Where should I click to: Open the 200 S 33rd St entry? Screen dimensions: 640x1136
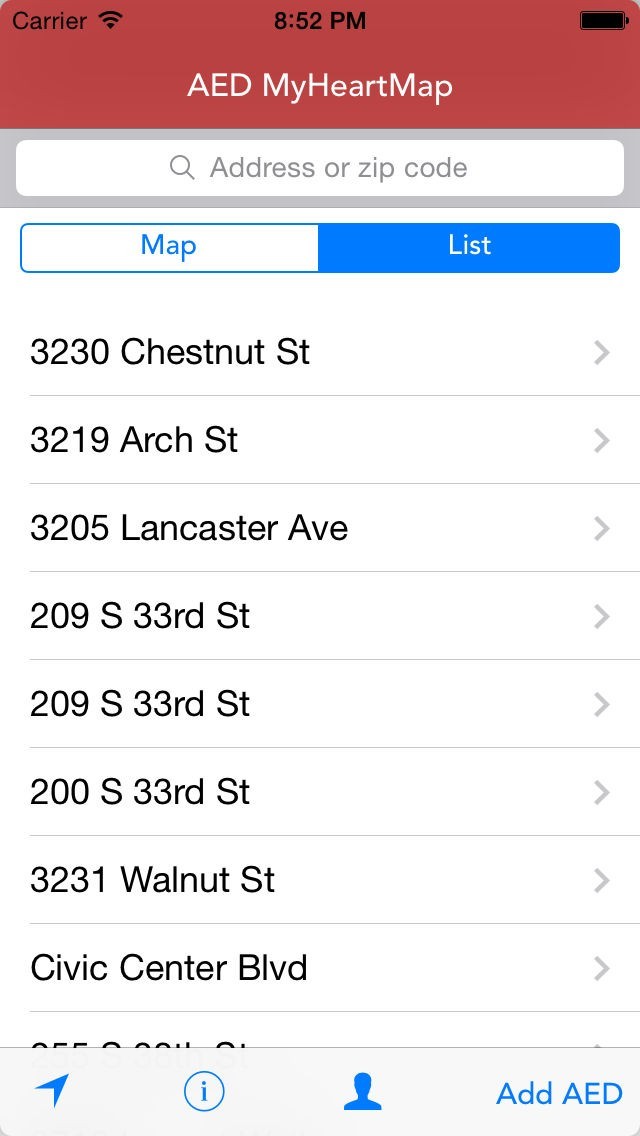click(320, 792)
